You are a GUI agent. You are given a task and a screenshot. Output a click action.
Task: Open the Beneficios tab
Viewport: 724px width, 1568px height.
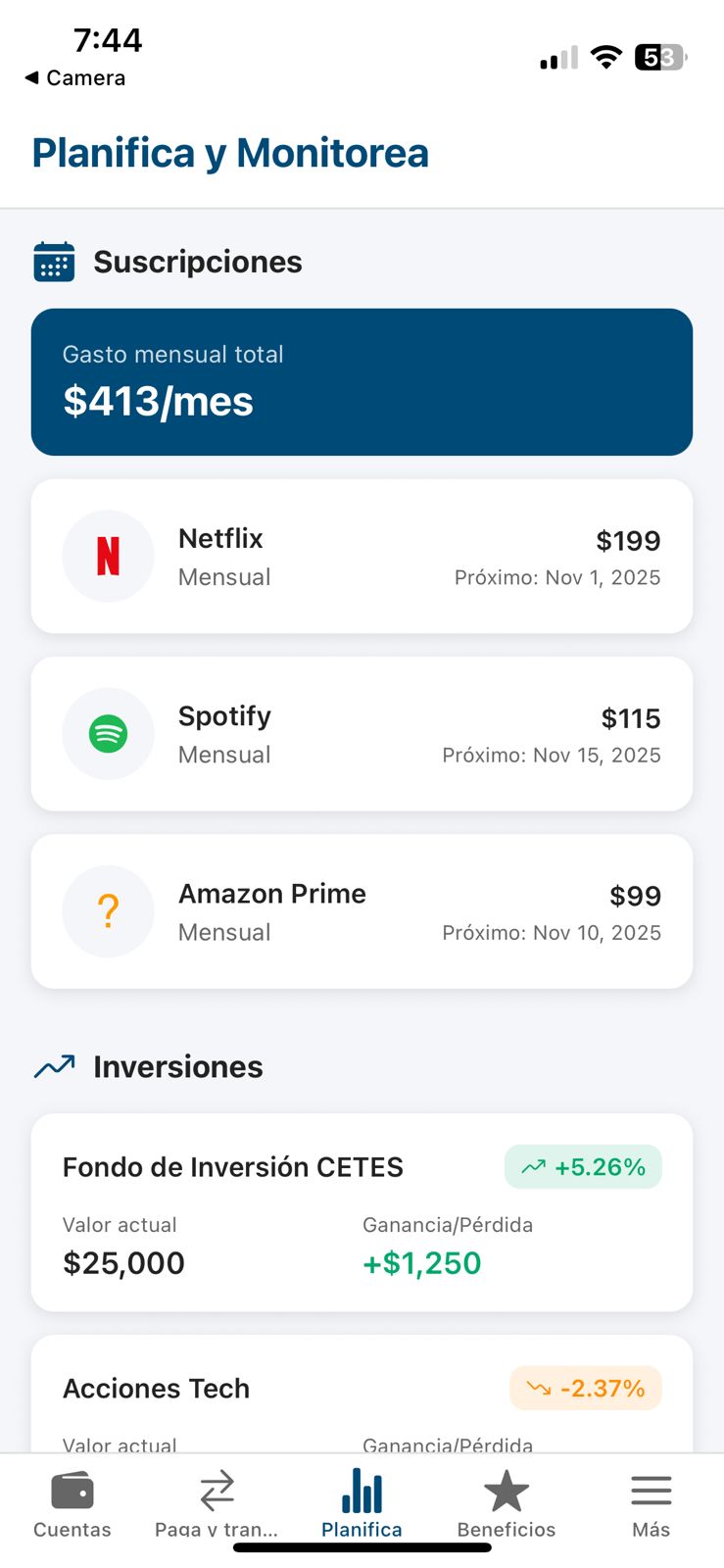coord(506,1504)
